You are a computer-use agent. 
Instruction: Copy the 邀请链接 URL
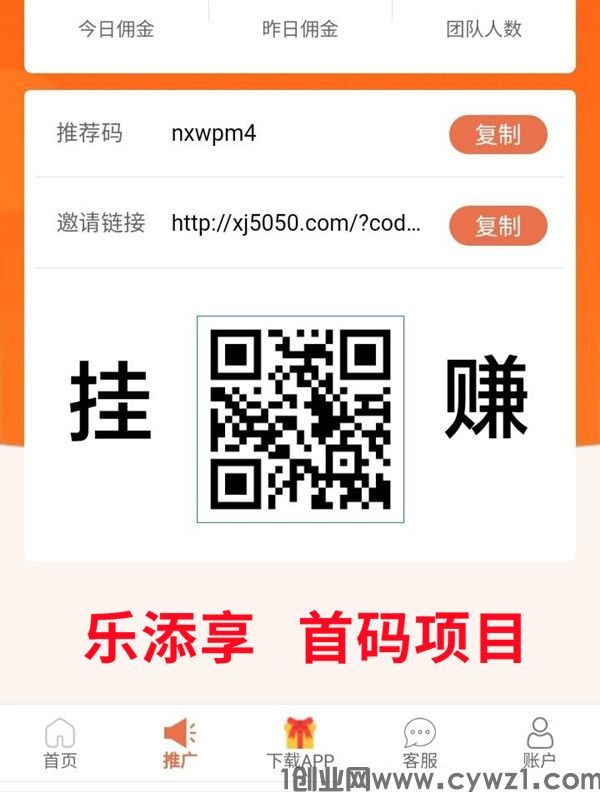[x=498, y=226]
